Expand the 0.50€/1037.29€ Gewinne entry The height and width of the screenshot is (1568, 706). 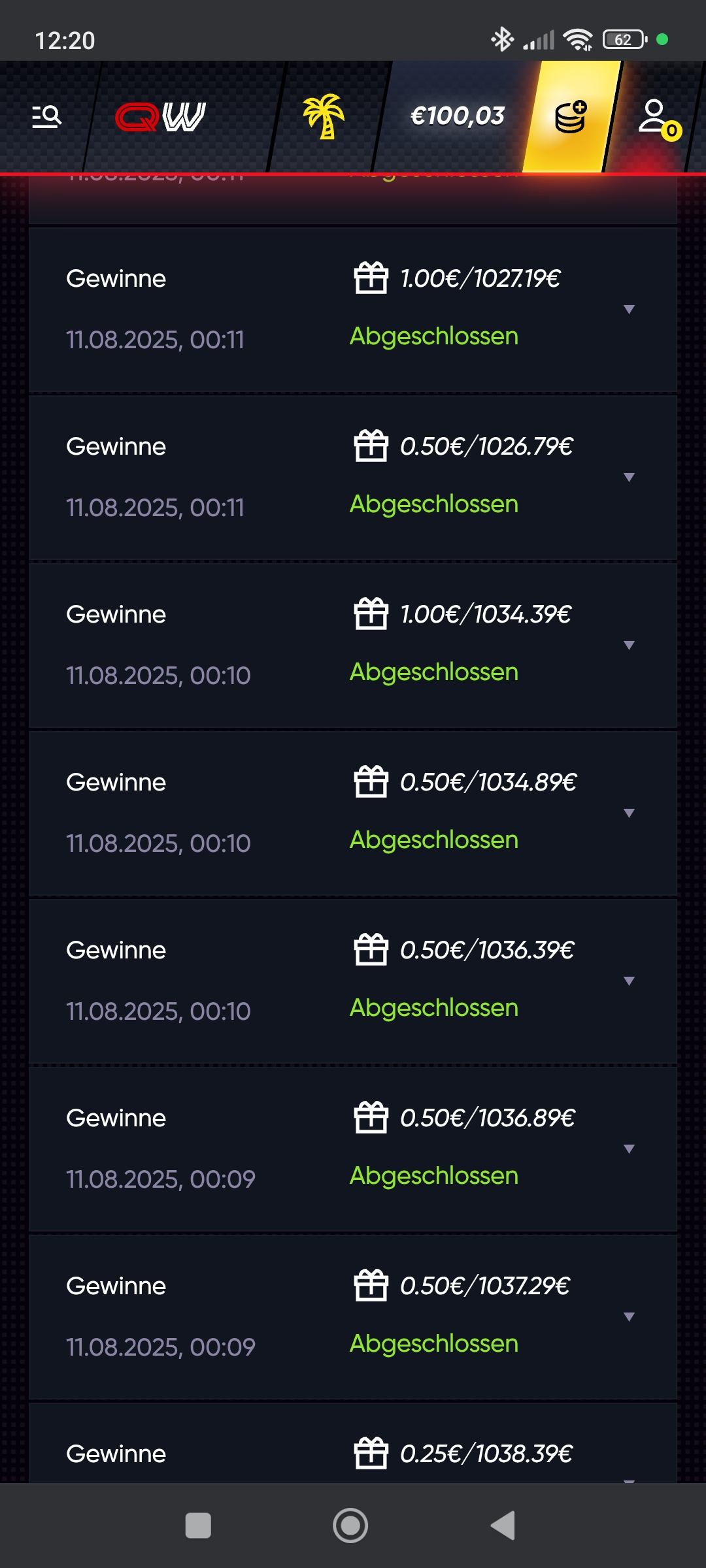pos(629,1316)
